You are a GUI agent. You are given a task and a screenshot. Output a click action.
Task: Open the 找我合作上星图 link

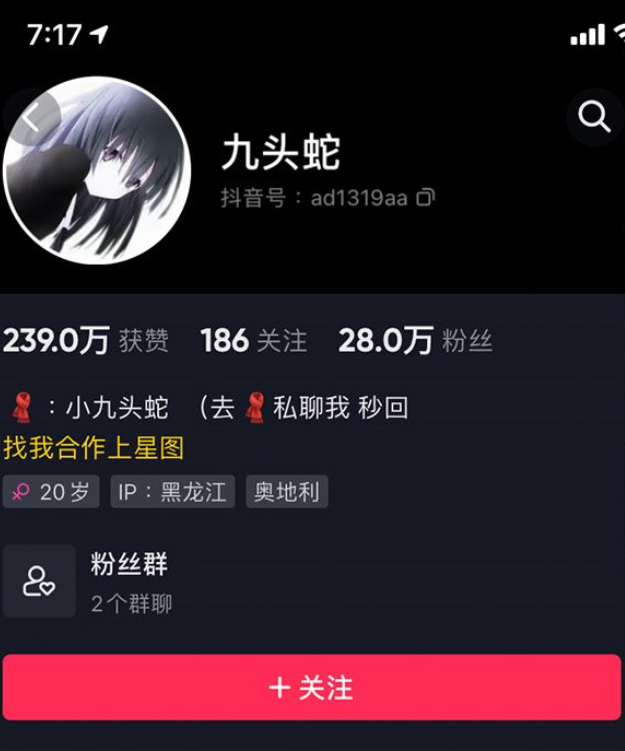(94, 448)
